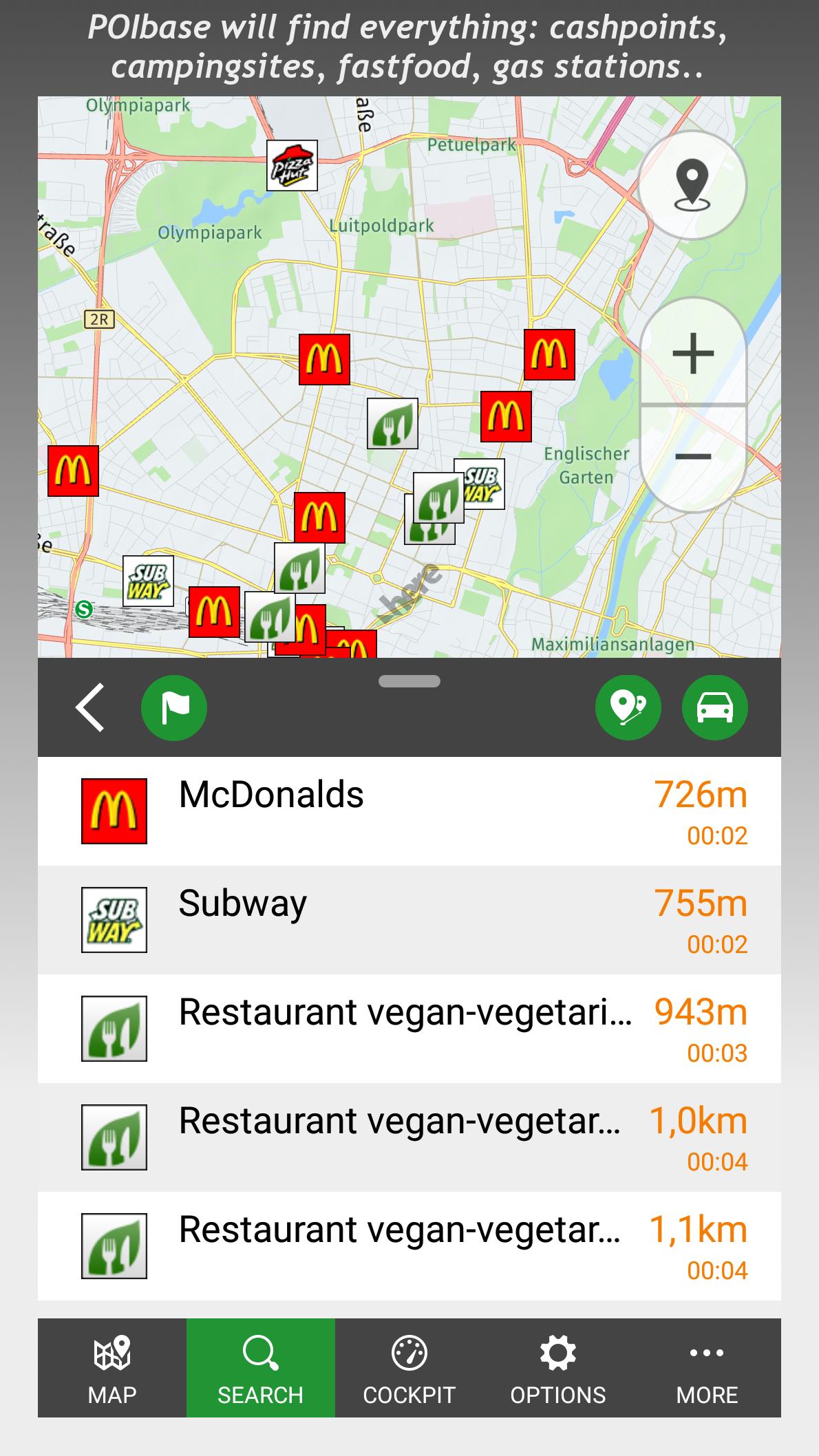Select vegan-vegetarian restaurant at 943m

click(x=409, y=1029)
